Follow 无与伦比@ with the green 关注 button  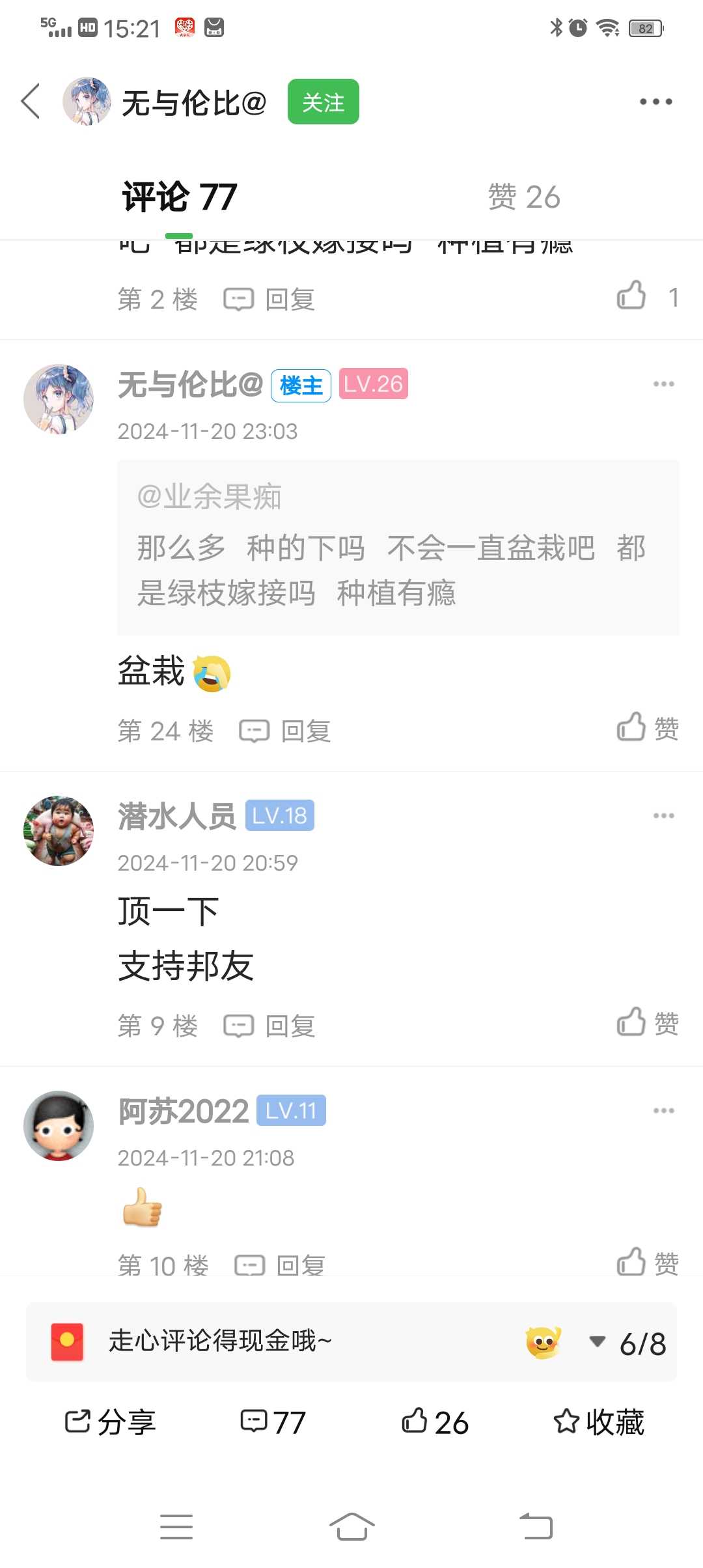pyautogui.click(x=323, y=102)
